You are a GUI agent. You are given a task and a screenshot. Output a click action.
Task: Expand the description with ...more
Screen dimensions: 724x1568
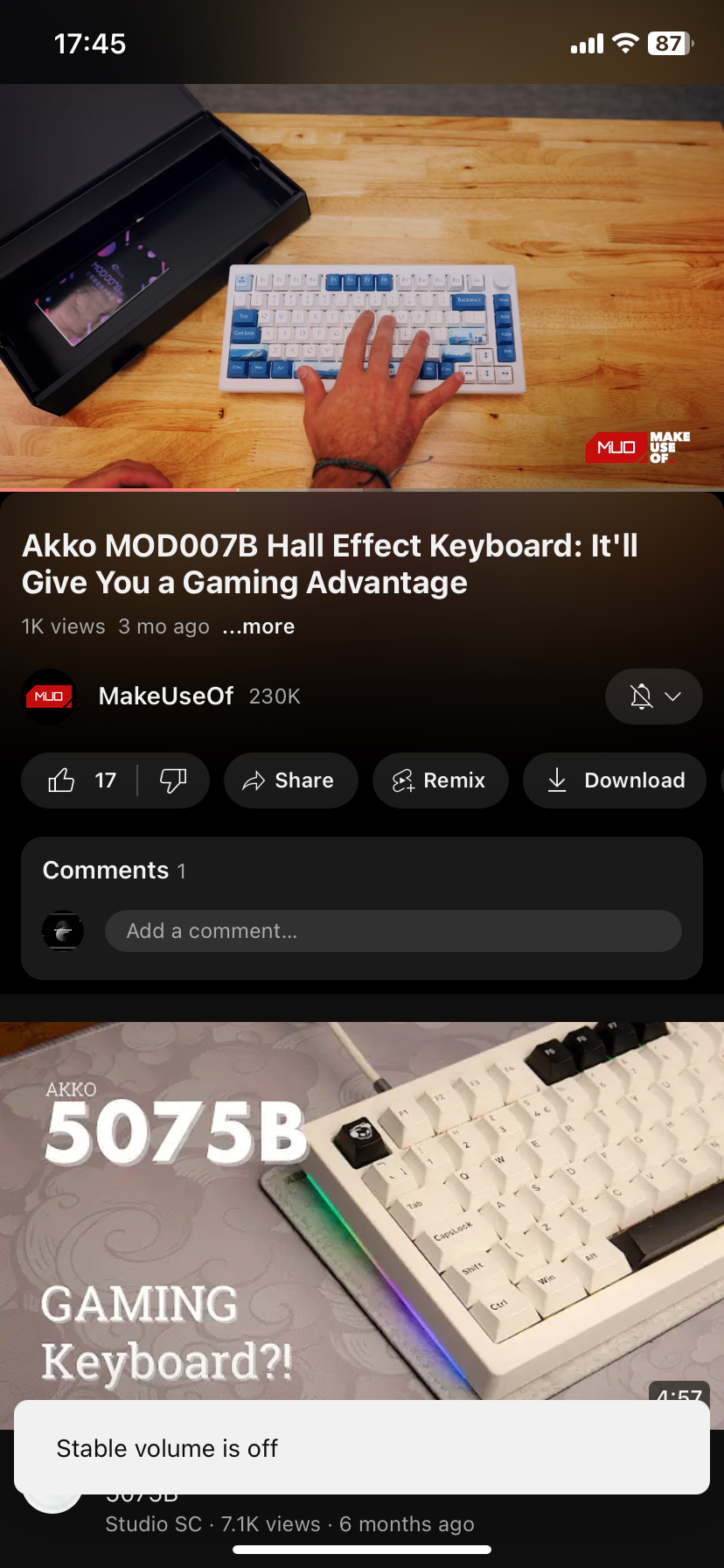pos(258,626)
